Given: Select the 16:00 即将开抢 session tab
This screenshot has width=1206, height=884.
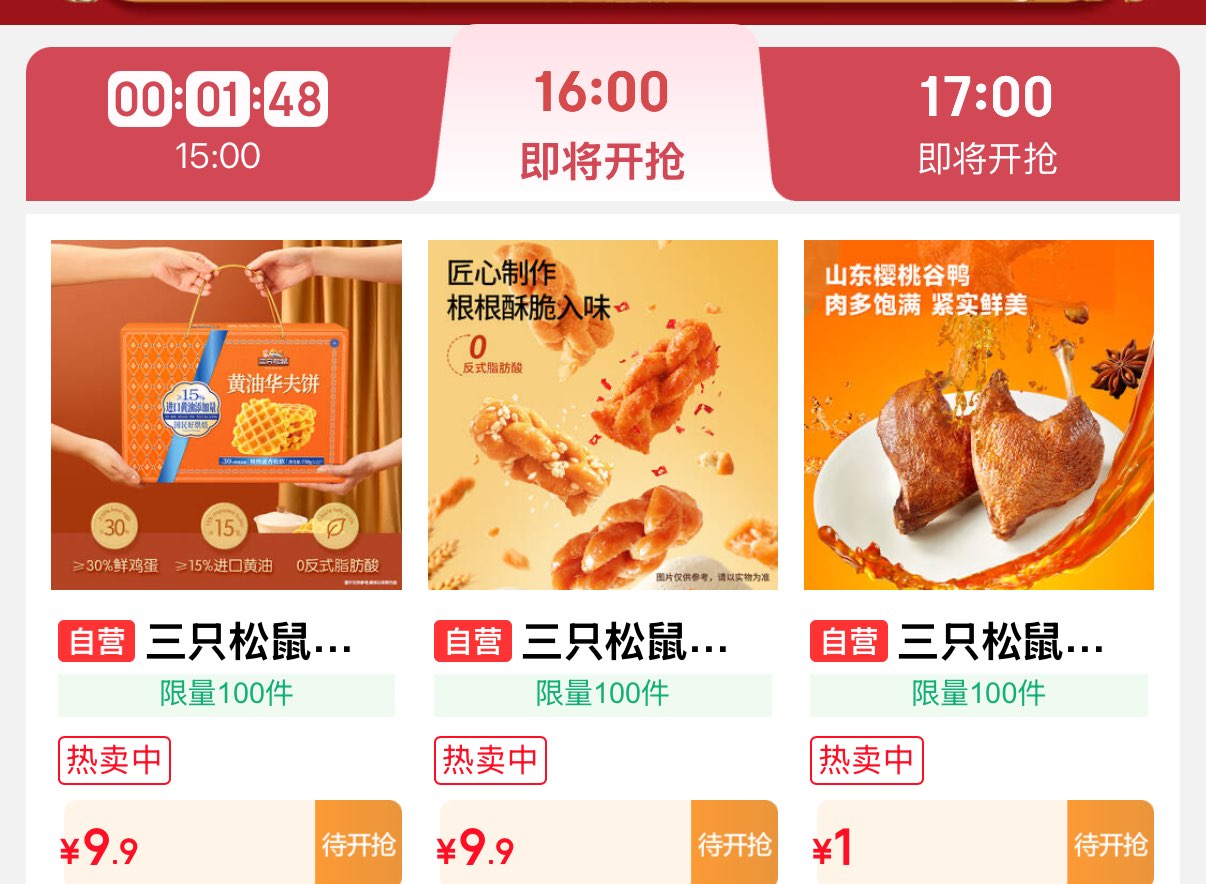Looking at the screenshot, I should (601, 125).
